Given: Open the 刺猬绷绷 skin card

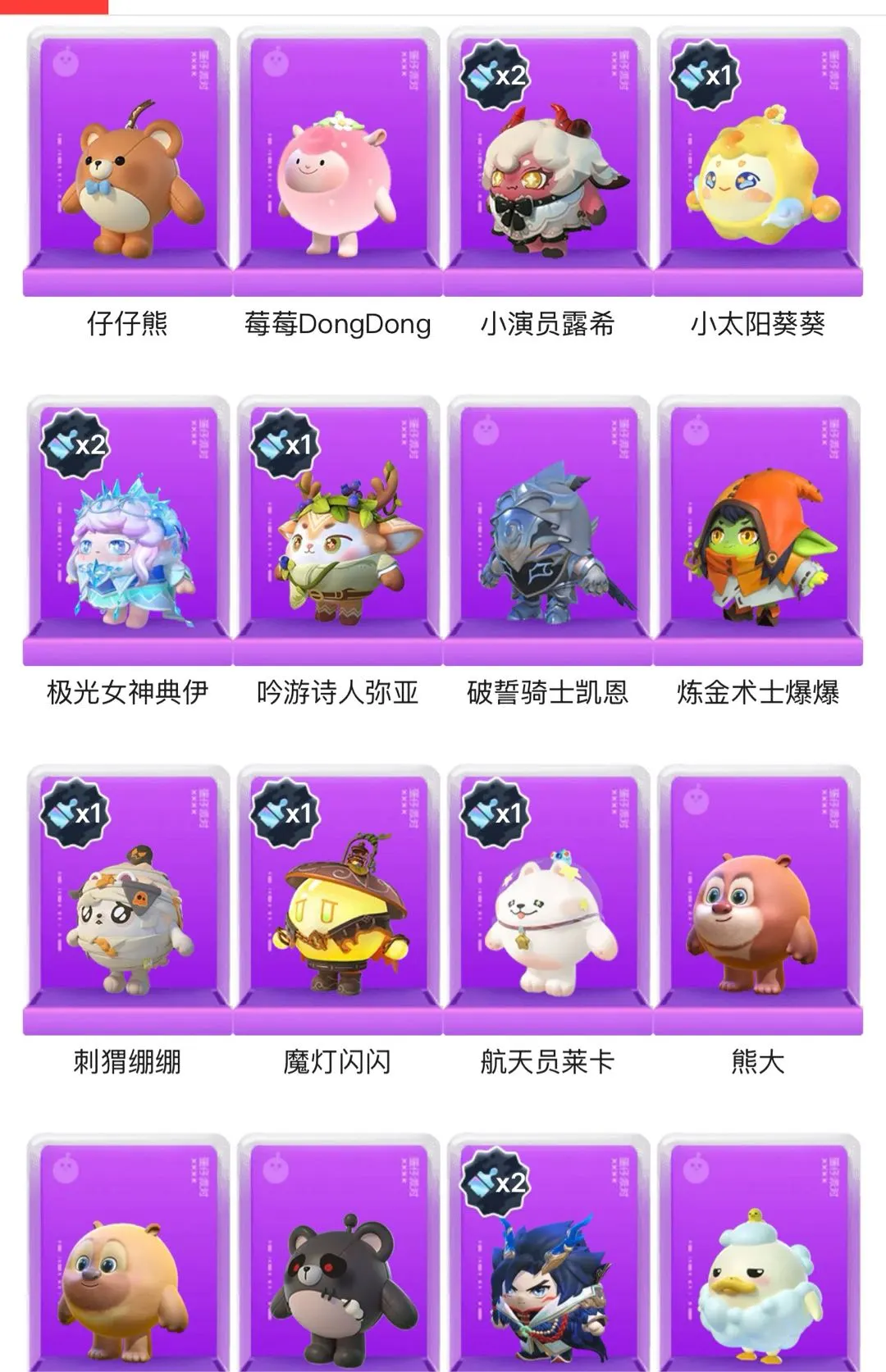Looking at the screenshot, I should coord(128,902).
